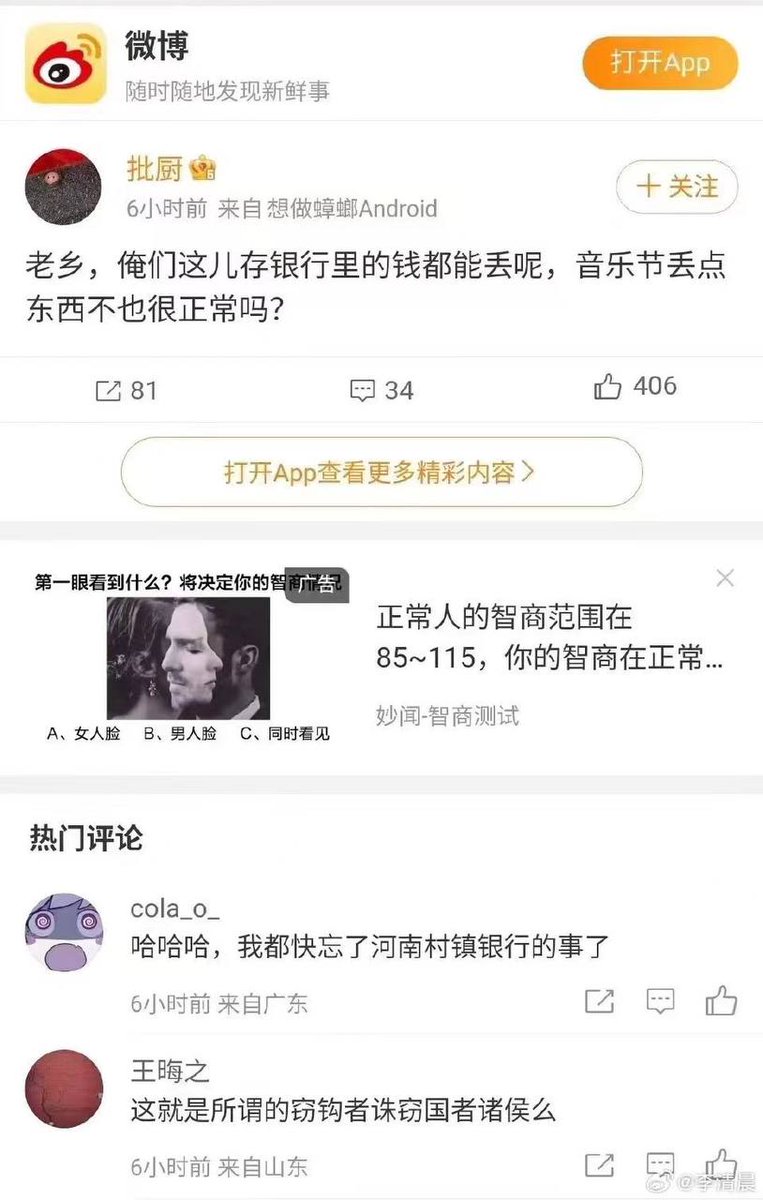Open 王晦之's profile avatar
Viewport: 763px width, 1200px height.
(64, 1089)
